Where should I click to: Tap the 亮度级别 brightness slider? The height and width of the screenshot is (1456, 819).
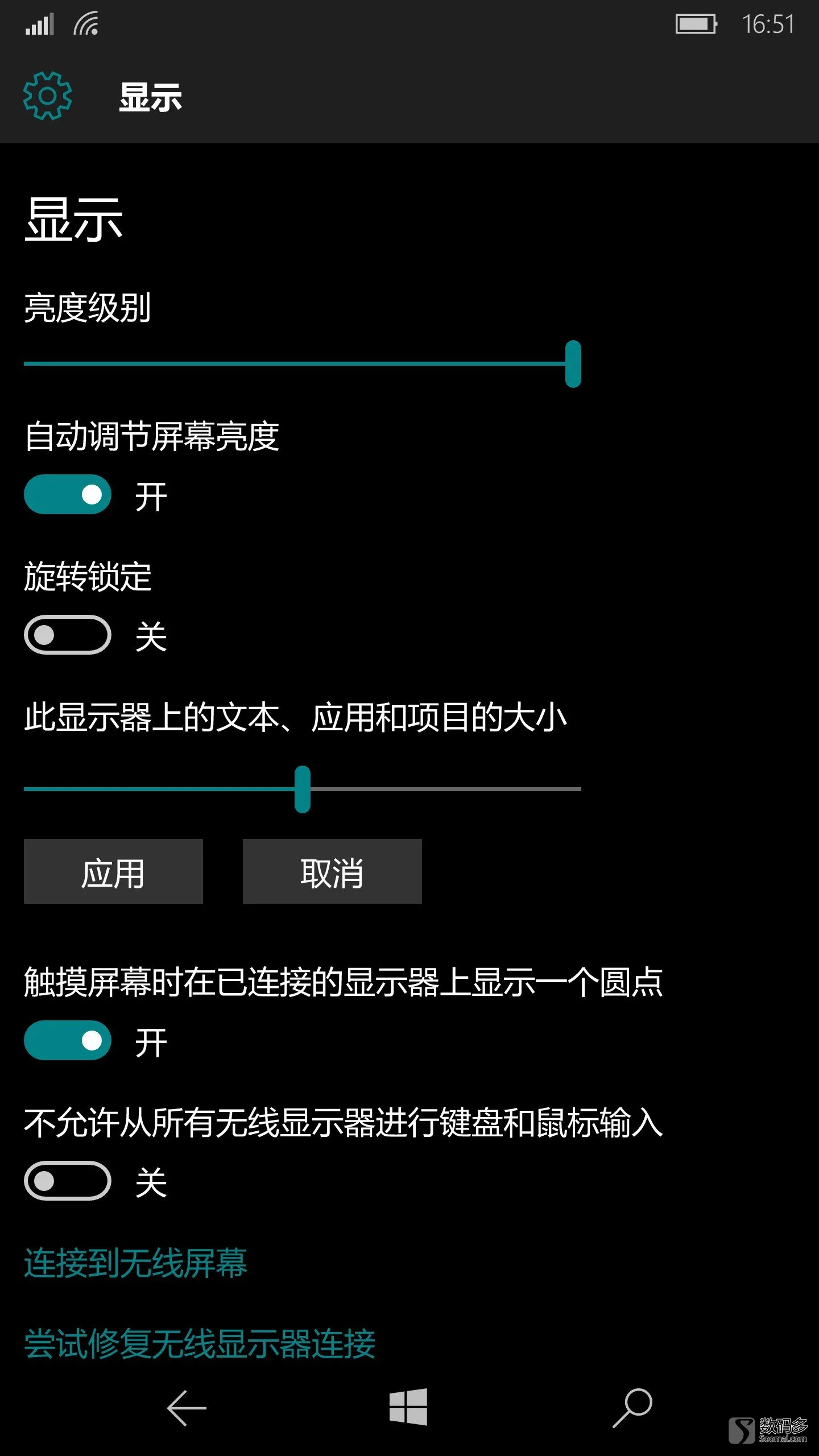click(301, 363)
